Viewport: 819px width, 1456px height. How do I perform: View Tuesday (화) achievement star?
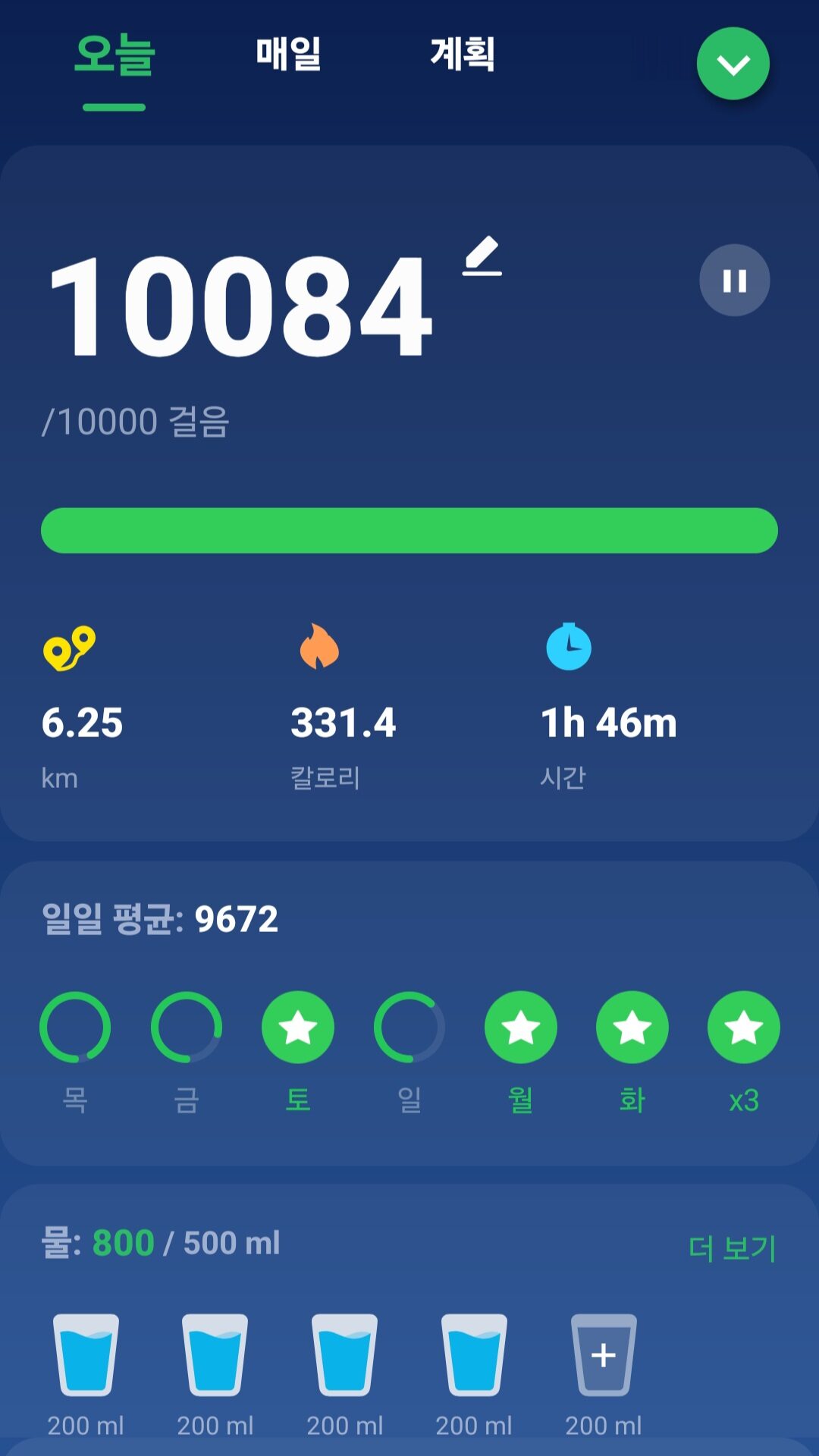coord(632,1028)
